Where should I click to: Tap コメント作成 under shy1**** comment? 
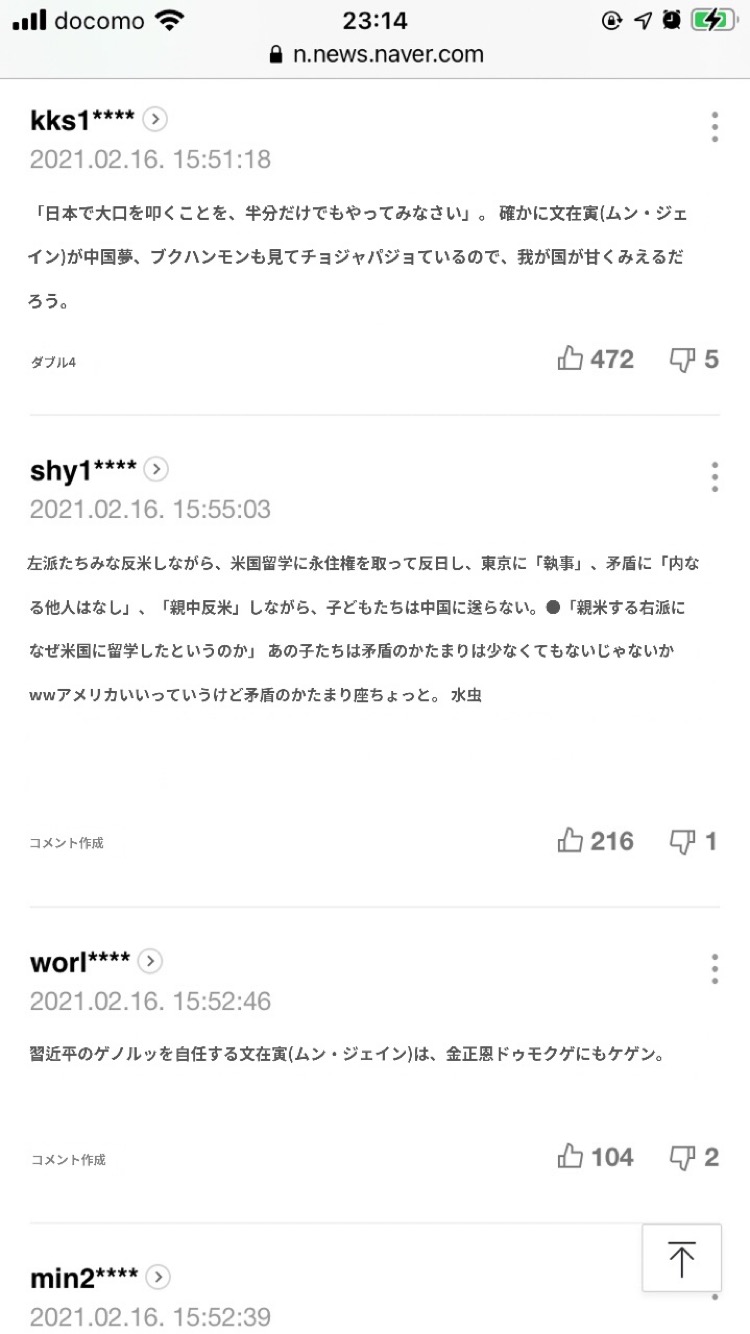[66, 843]
